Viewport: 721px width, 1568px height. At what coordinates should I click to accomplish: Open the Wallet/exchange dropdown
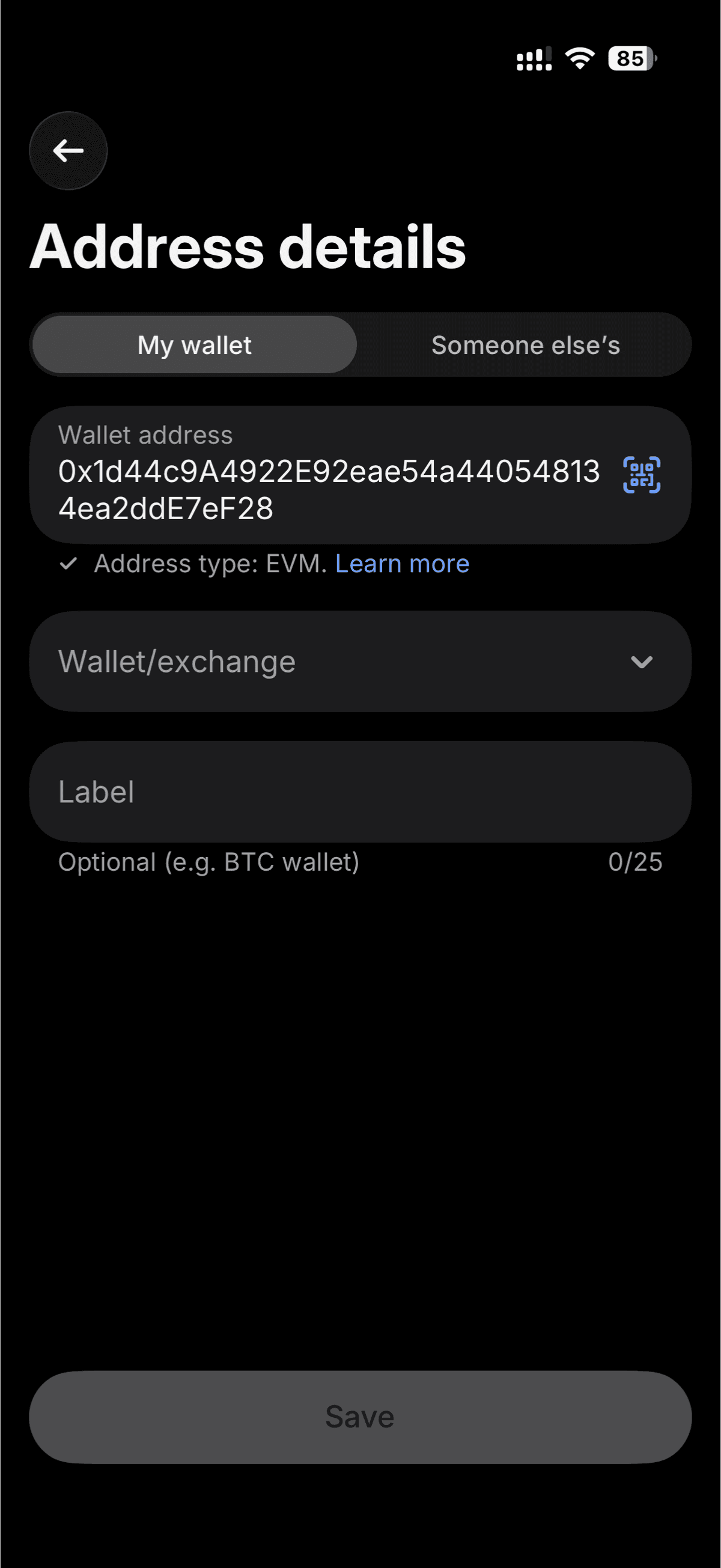tap(361, 661)
